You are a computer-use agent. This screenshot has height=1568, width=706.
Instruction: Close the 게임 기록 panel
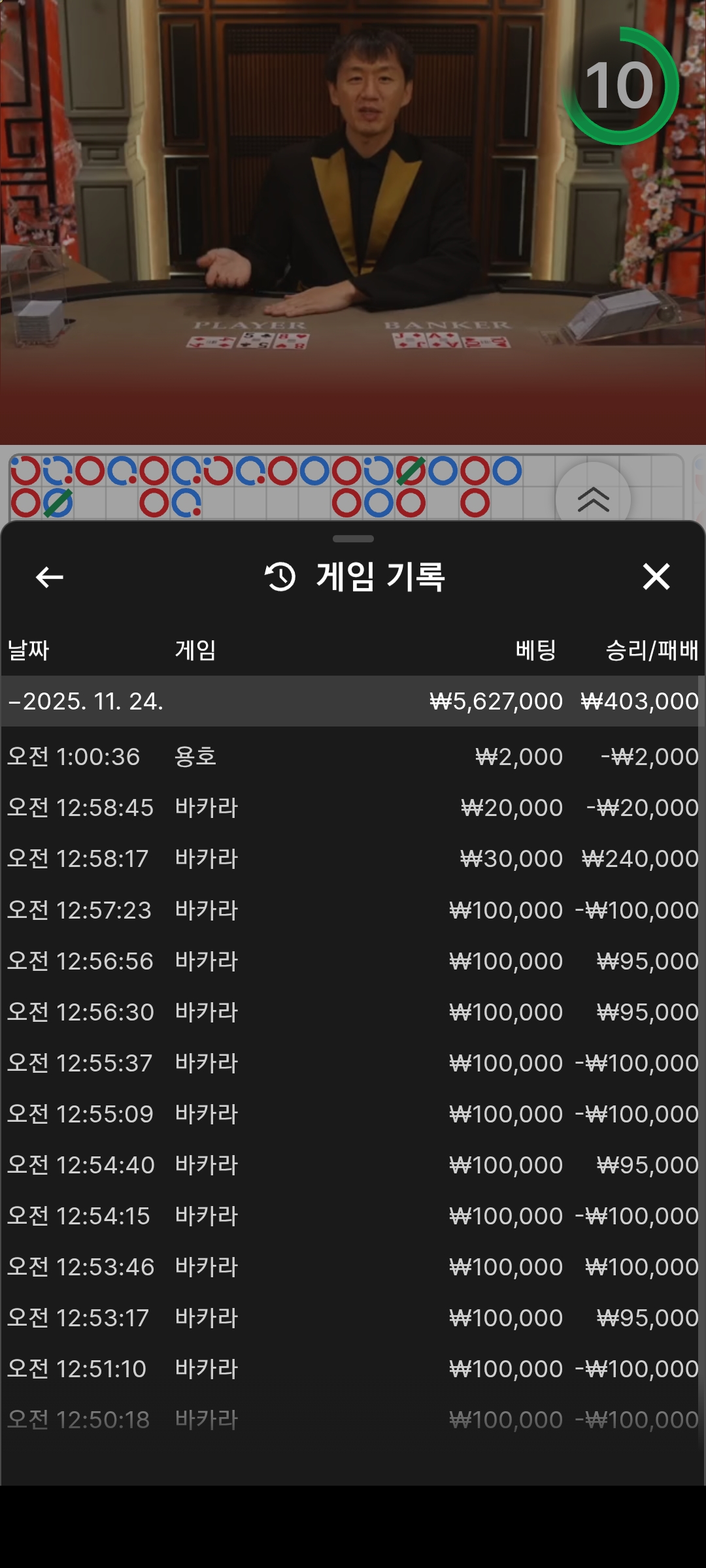tap(656, 577)
